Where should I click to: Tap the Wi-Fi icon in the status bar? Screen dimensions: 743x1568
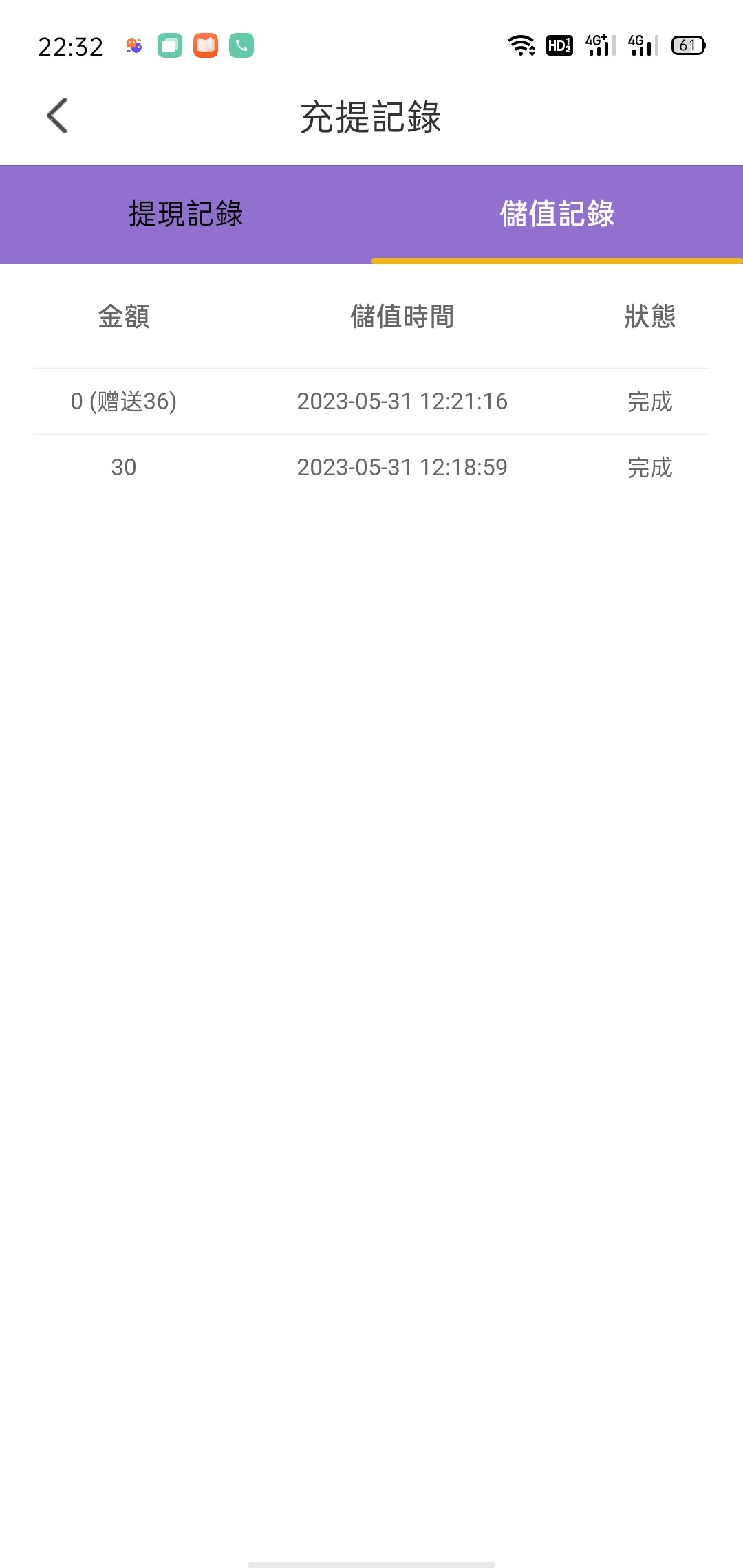[521, 46]
